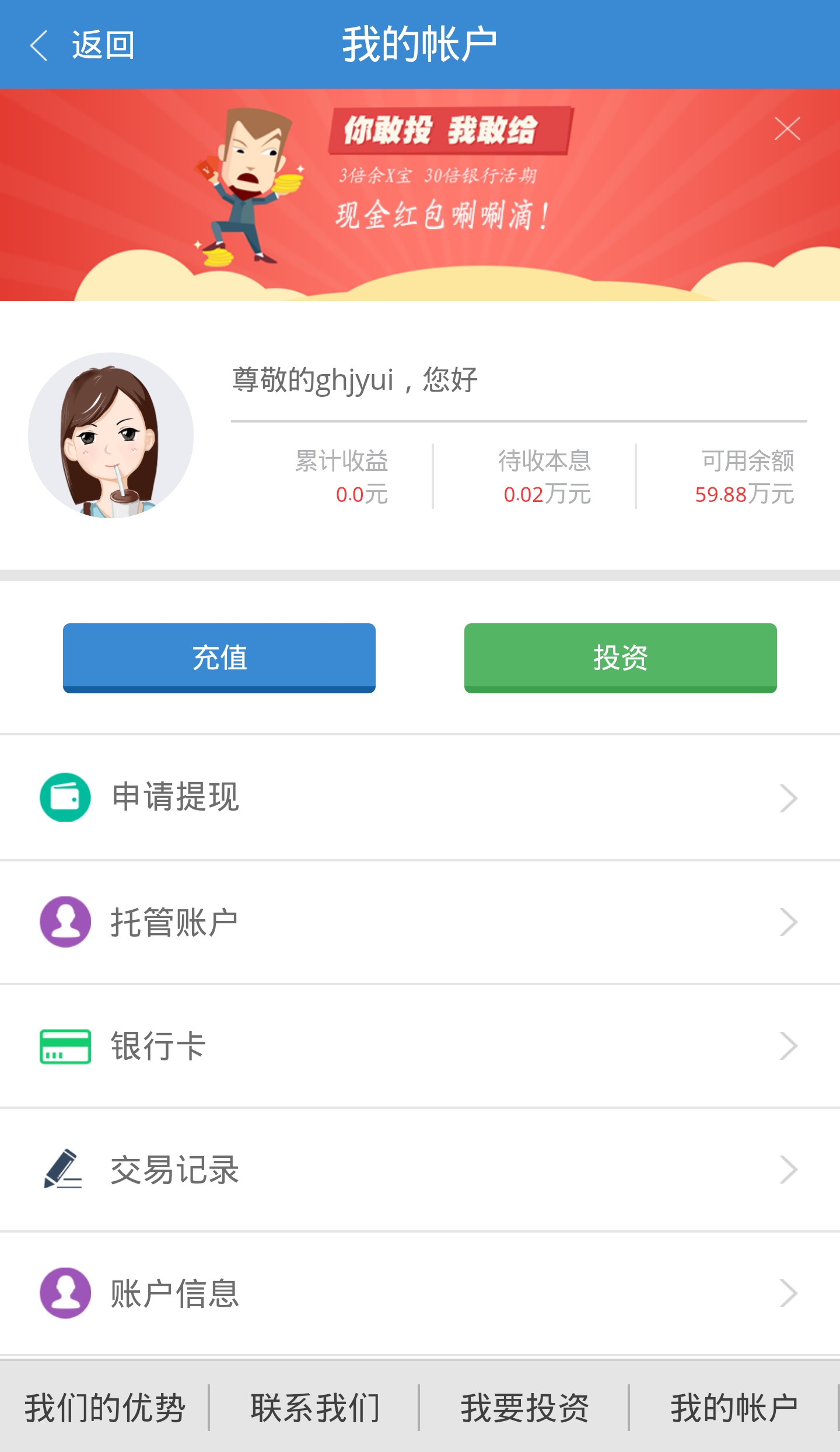840x1452 pixels.
Task: Open 银行卡 details using the chevron
Action: (x=789, y=1046)
